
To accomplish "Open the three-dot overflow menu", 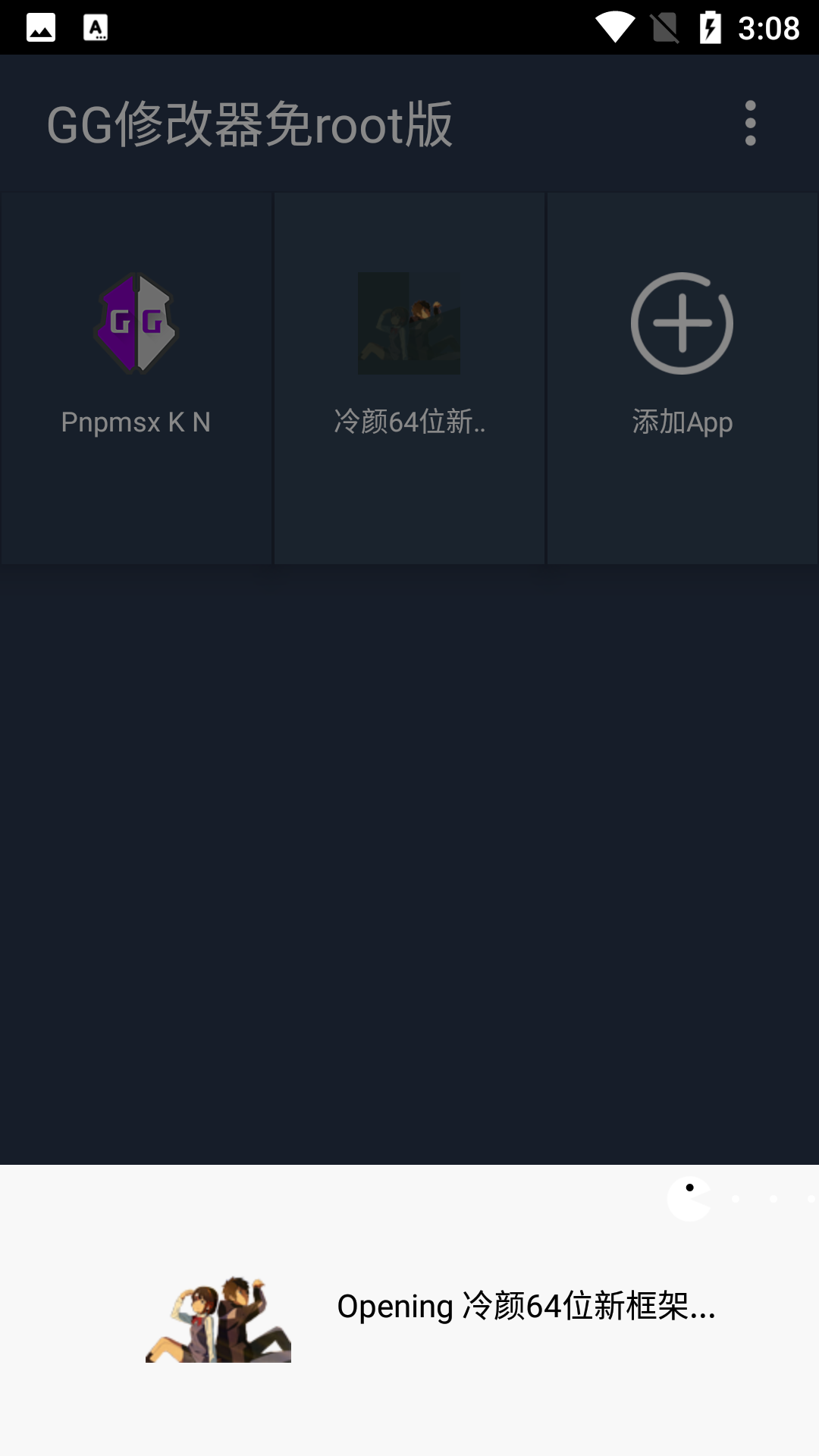I will coord(750,123).
